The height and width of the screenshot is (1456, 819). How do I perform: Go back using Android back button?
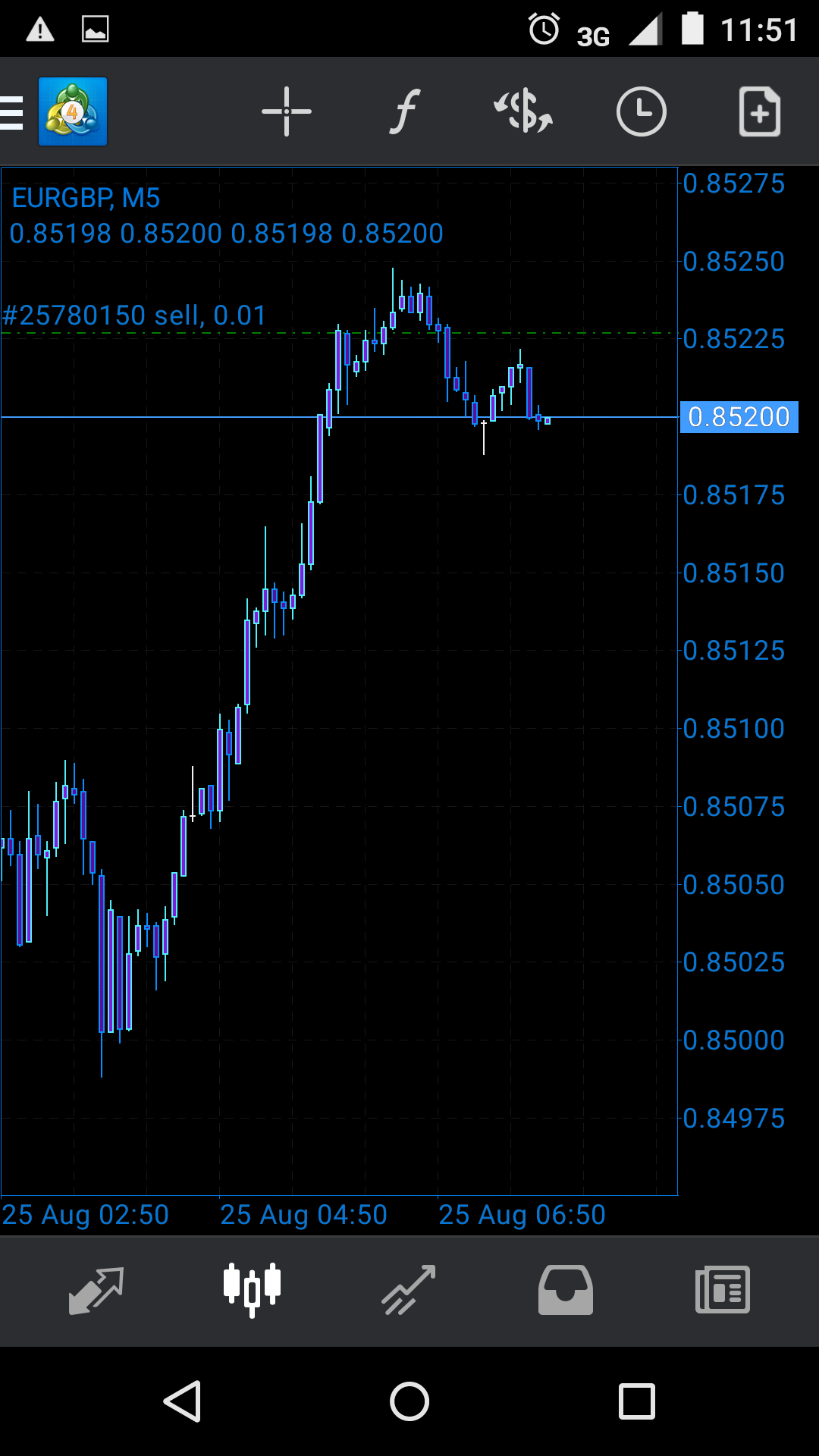tap(183, 1401)
